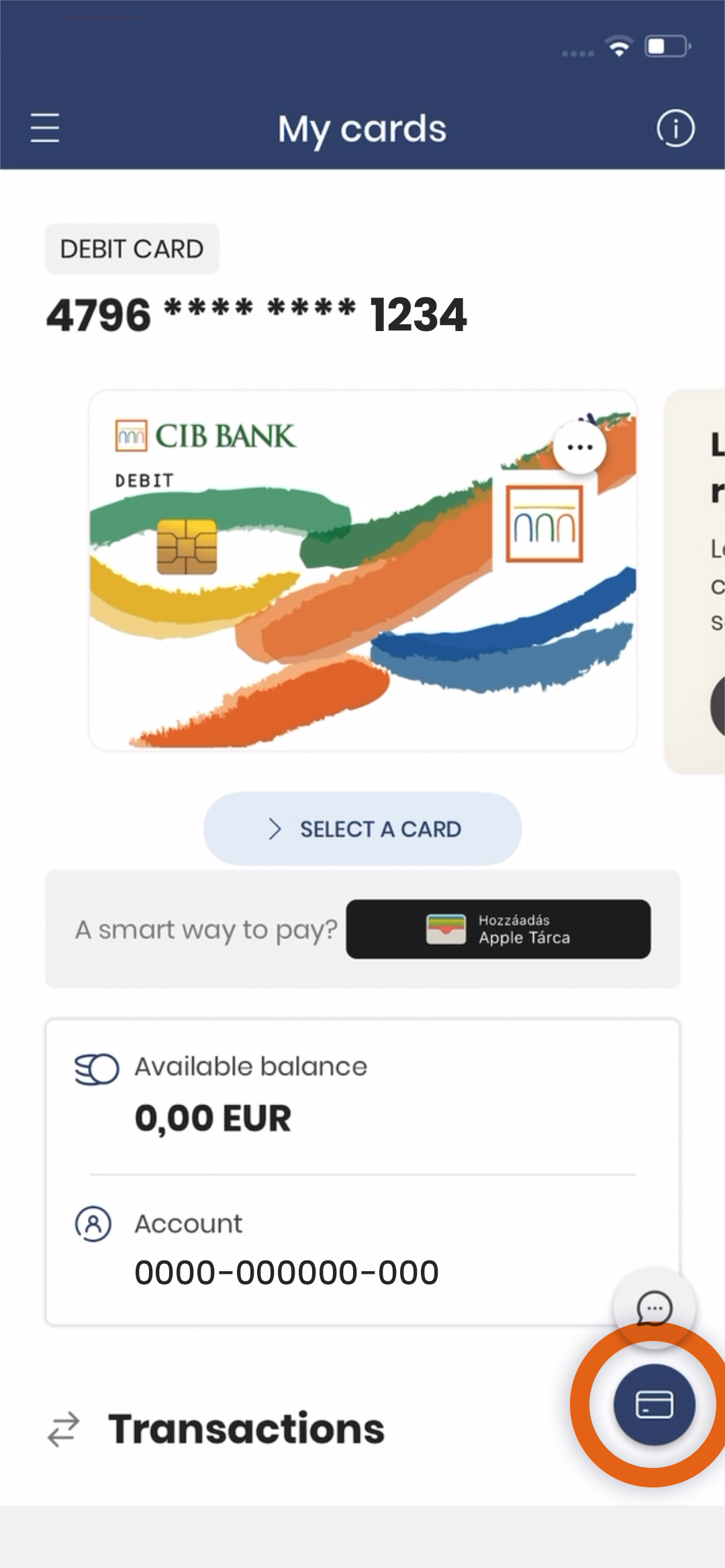The image size is (725, 1568).
Task: Open the hamburger menu
Action: 45,128
